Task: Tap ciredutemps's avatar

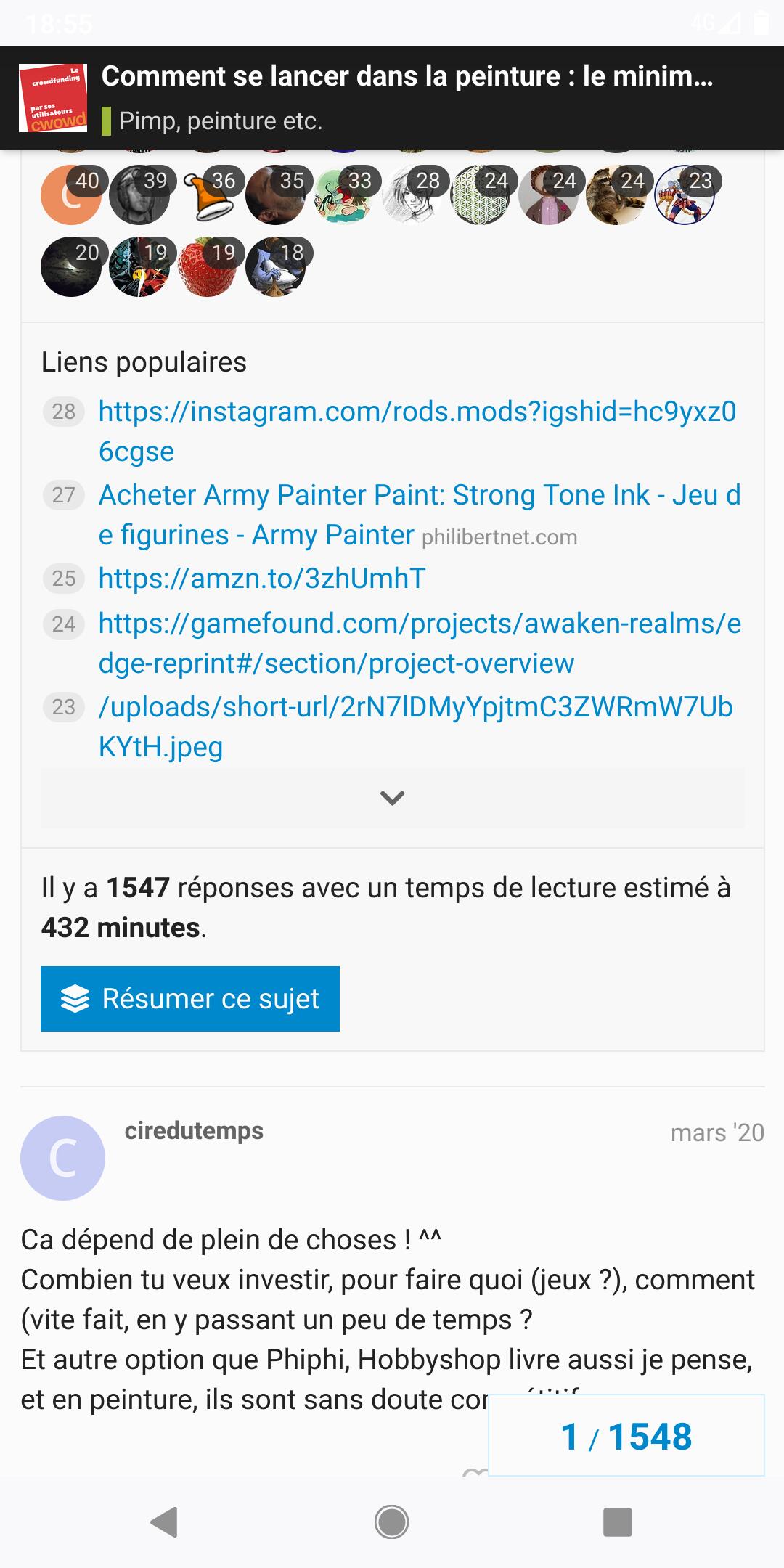Action: (62, 1158)
